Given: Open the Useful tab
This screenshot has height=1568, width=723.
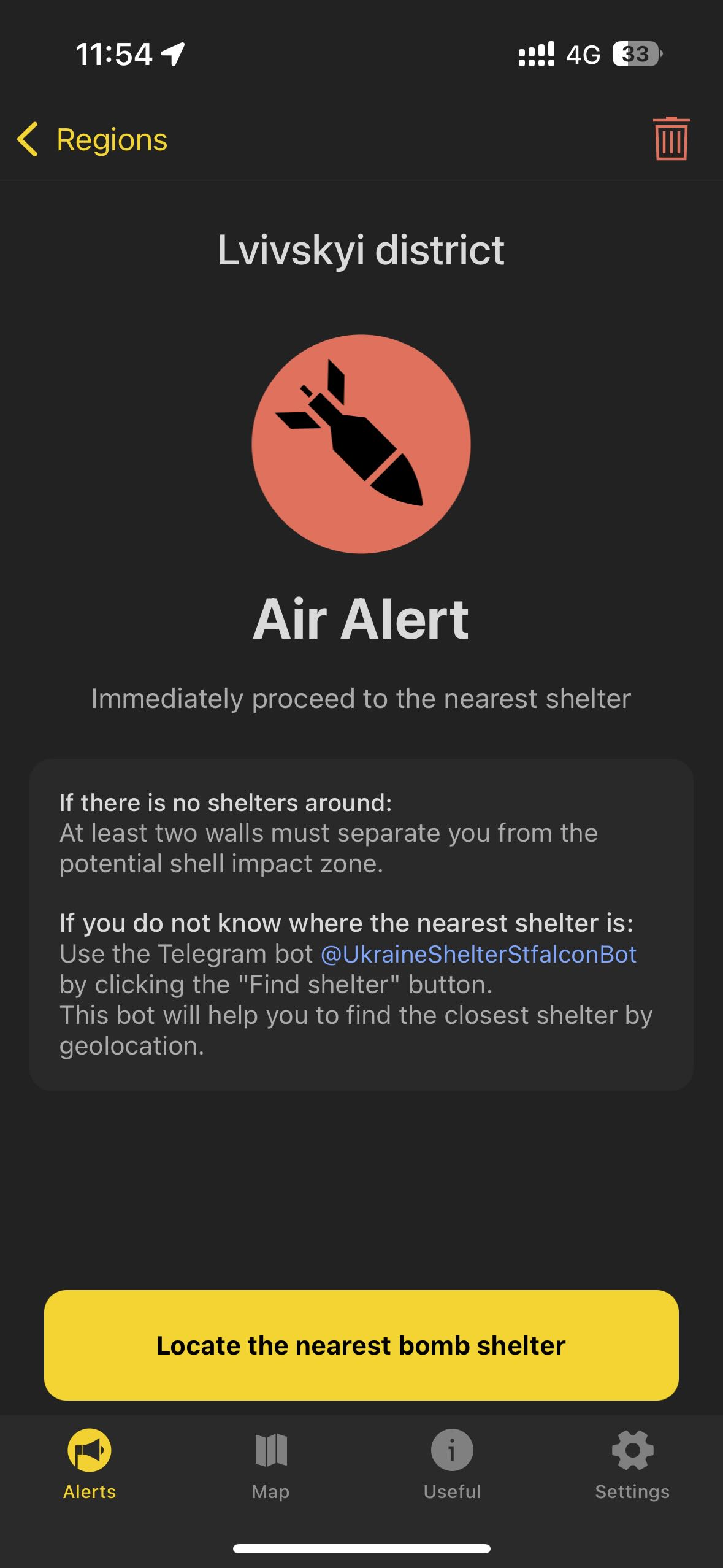Looking at the screenshot, I should [x=452, y=1464].
